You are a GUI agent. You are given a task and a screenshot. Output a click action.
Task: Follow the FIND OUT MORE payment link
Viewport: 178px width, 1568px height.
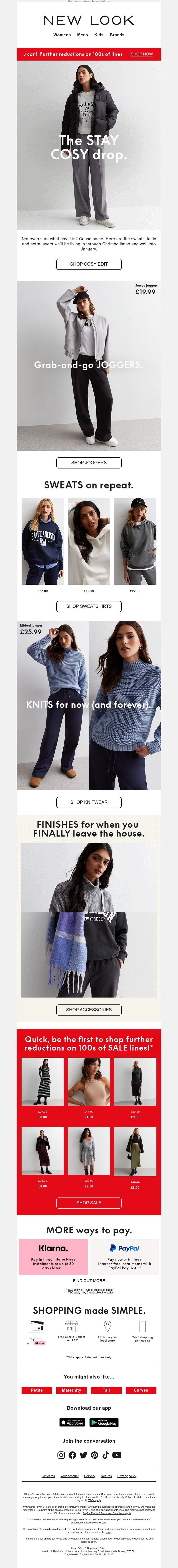[x=89, y=1281]
